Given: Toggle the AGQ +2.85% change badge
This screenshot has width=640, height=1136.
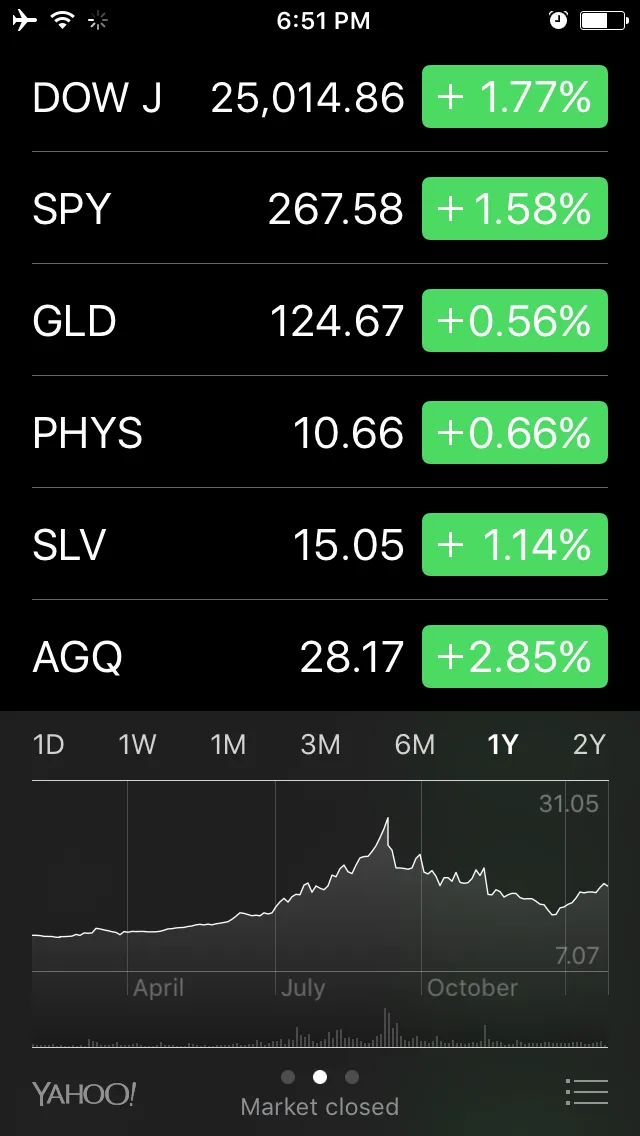Looking at the screenshot, I should pyautogui.click(x=515, y=657).
